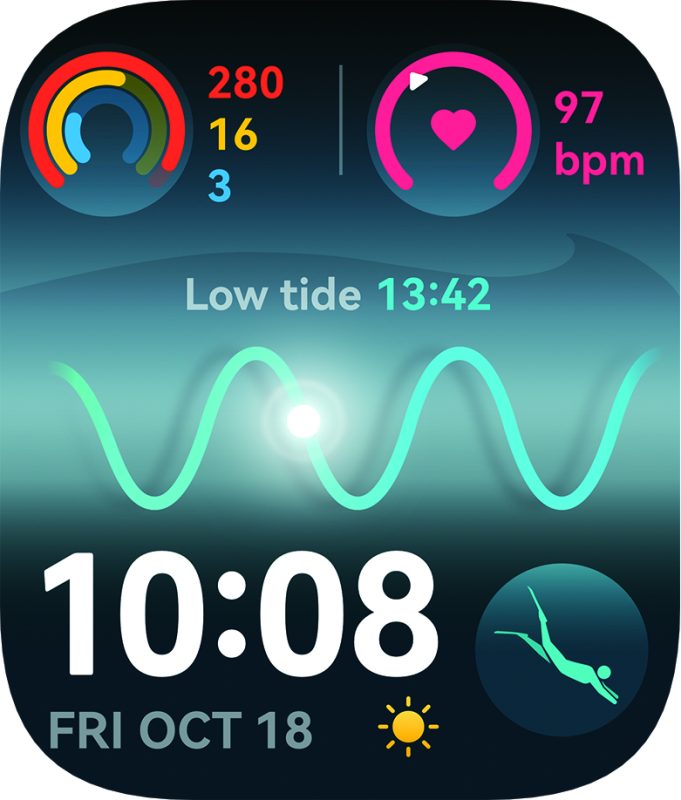Open the sunny weather complication
681x800 pixels.
tap(409, 729)
